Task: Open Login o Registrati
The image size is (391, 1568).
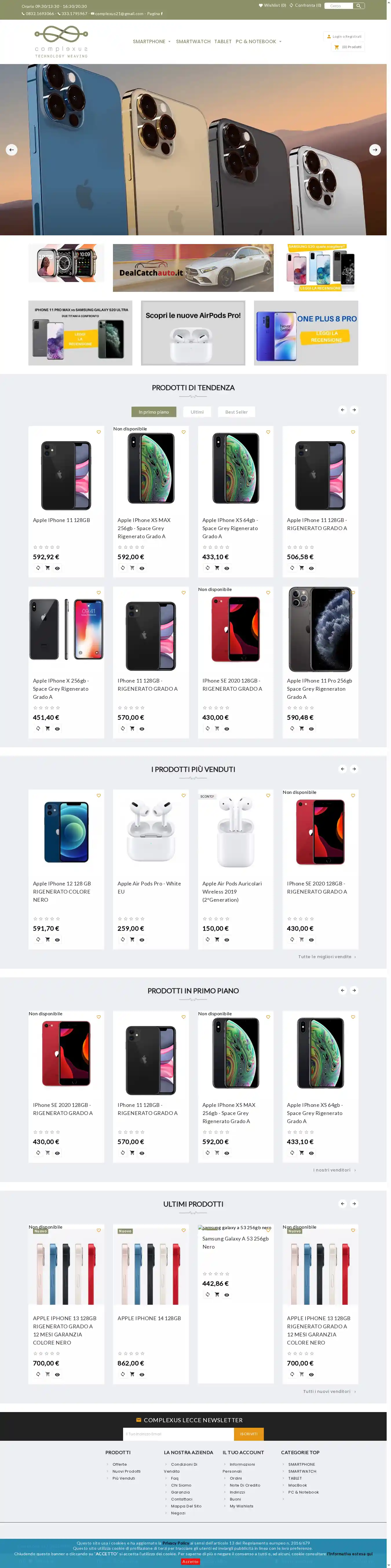Action: [x=344, y=37]
